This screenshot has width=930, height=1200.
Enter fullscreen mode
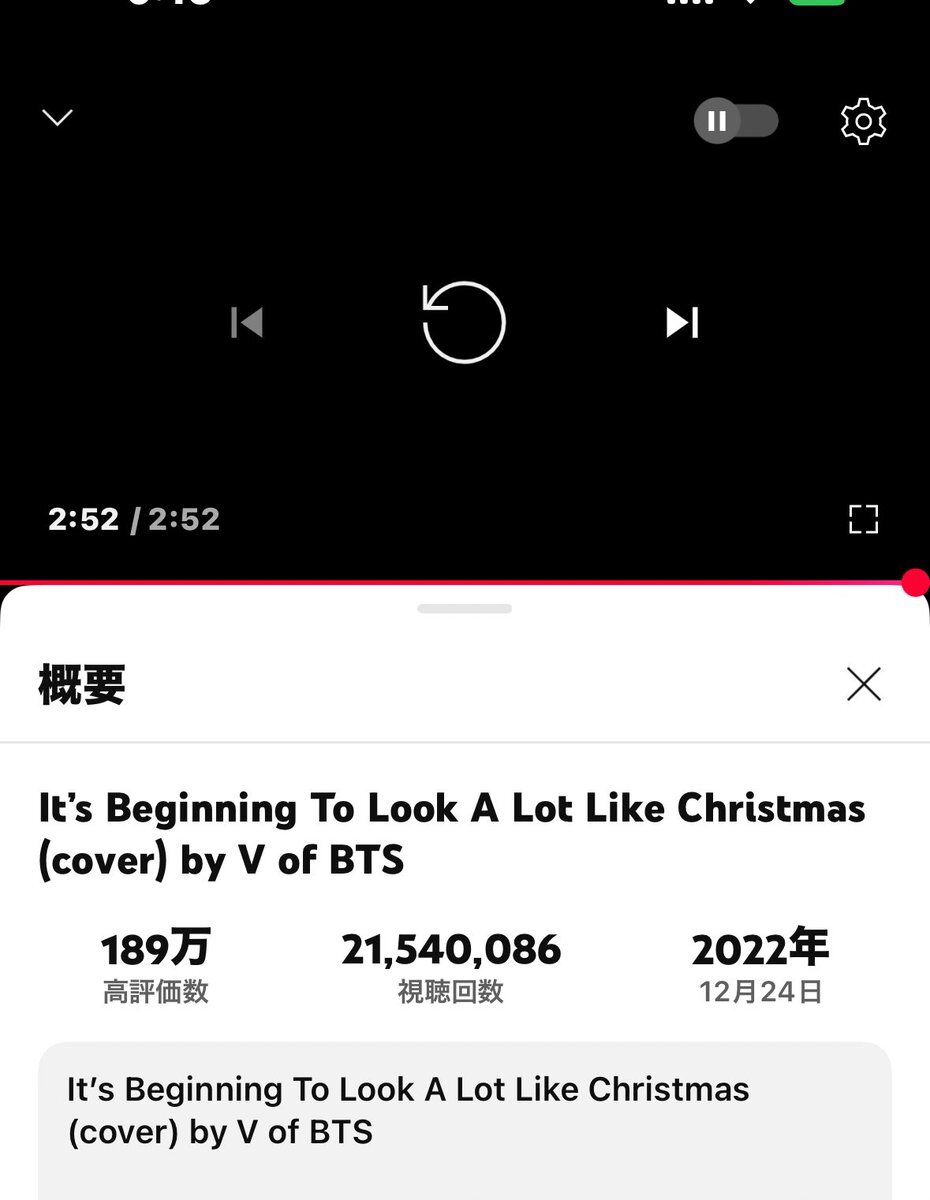pos(863,519)
